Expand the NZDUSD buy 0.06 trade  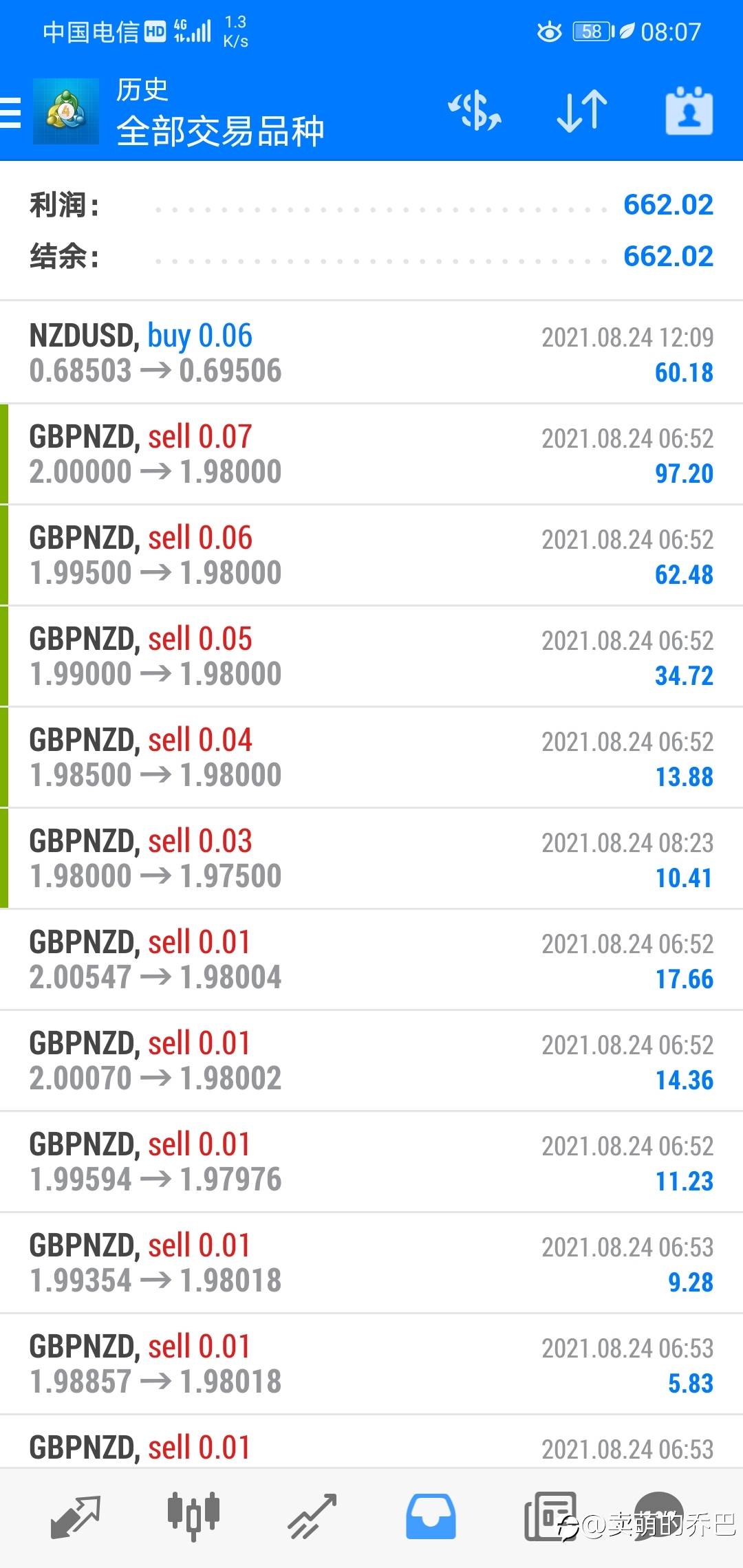371,353
